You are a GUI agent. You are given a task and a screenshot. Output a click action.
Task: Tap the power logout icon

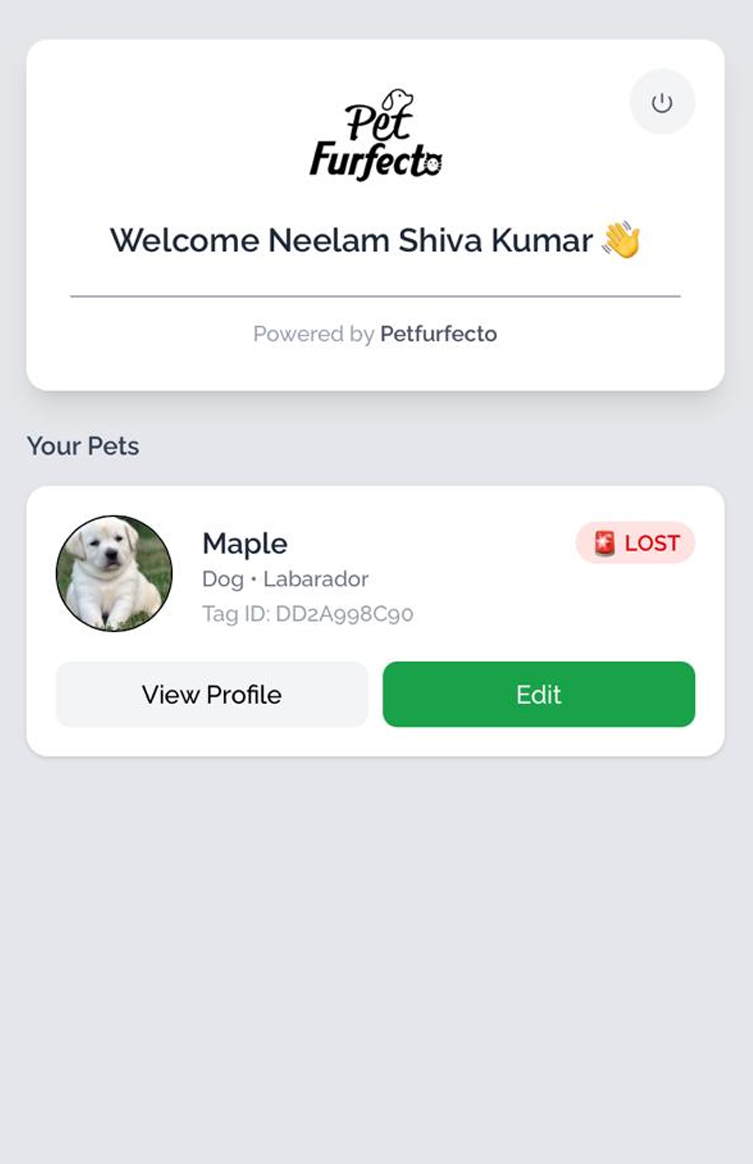coord(662,102)
